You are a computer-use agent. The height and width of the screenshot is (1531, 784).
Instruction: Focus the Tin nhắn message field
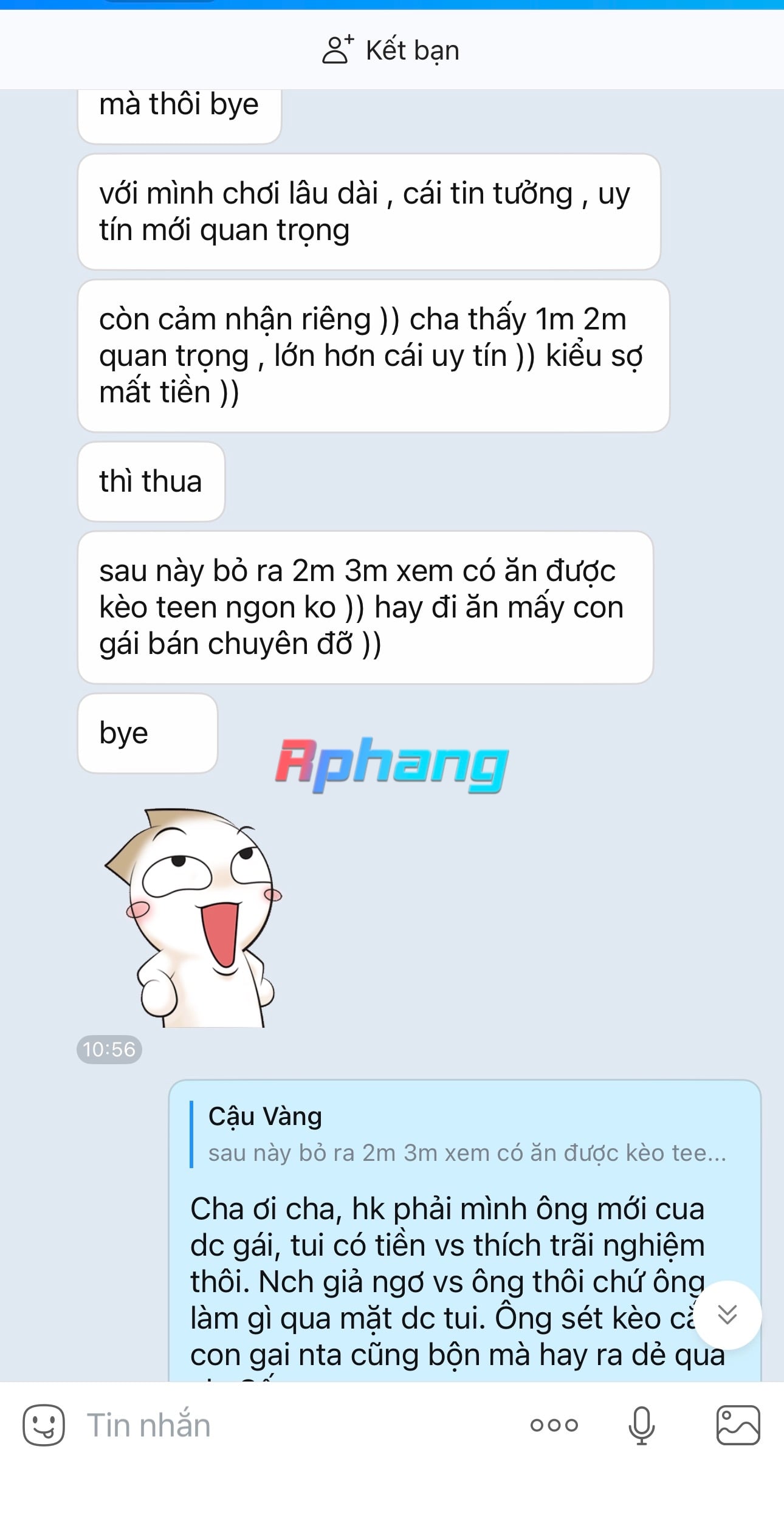coord(298,1425)
